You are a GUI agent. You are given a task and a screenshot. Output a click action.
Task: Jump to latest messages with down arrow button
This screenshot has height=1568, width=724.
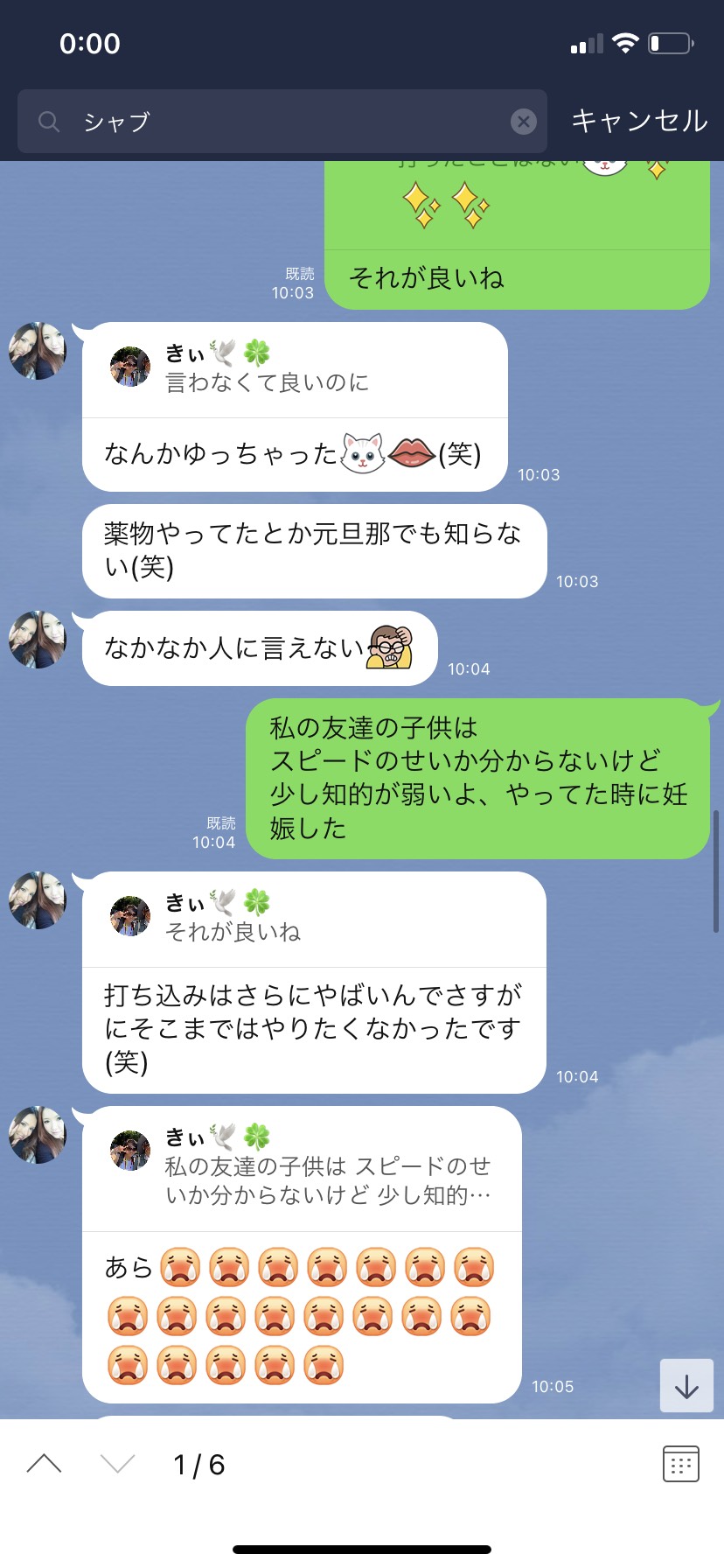[x=686, y=1385]
